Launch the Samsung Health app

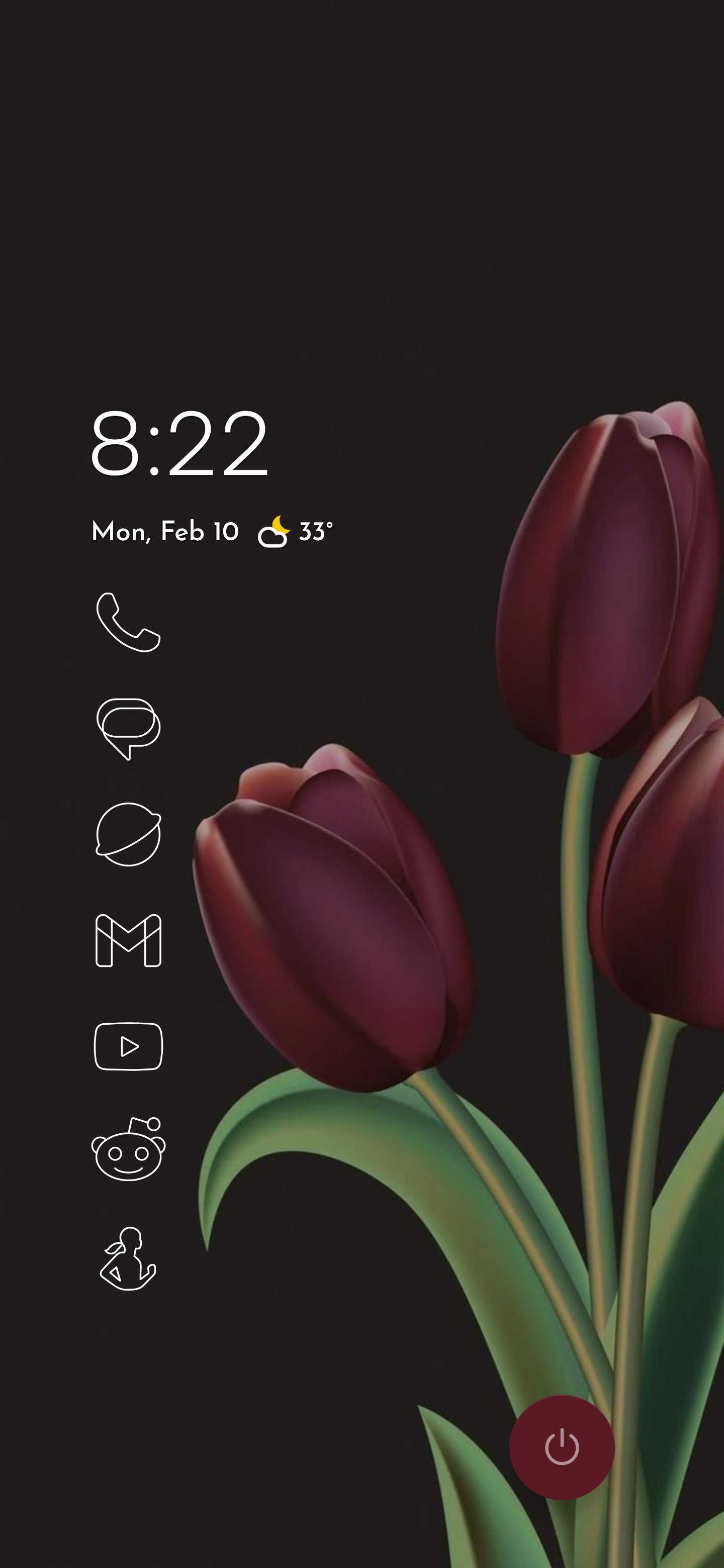[x=128, y=1258]
